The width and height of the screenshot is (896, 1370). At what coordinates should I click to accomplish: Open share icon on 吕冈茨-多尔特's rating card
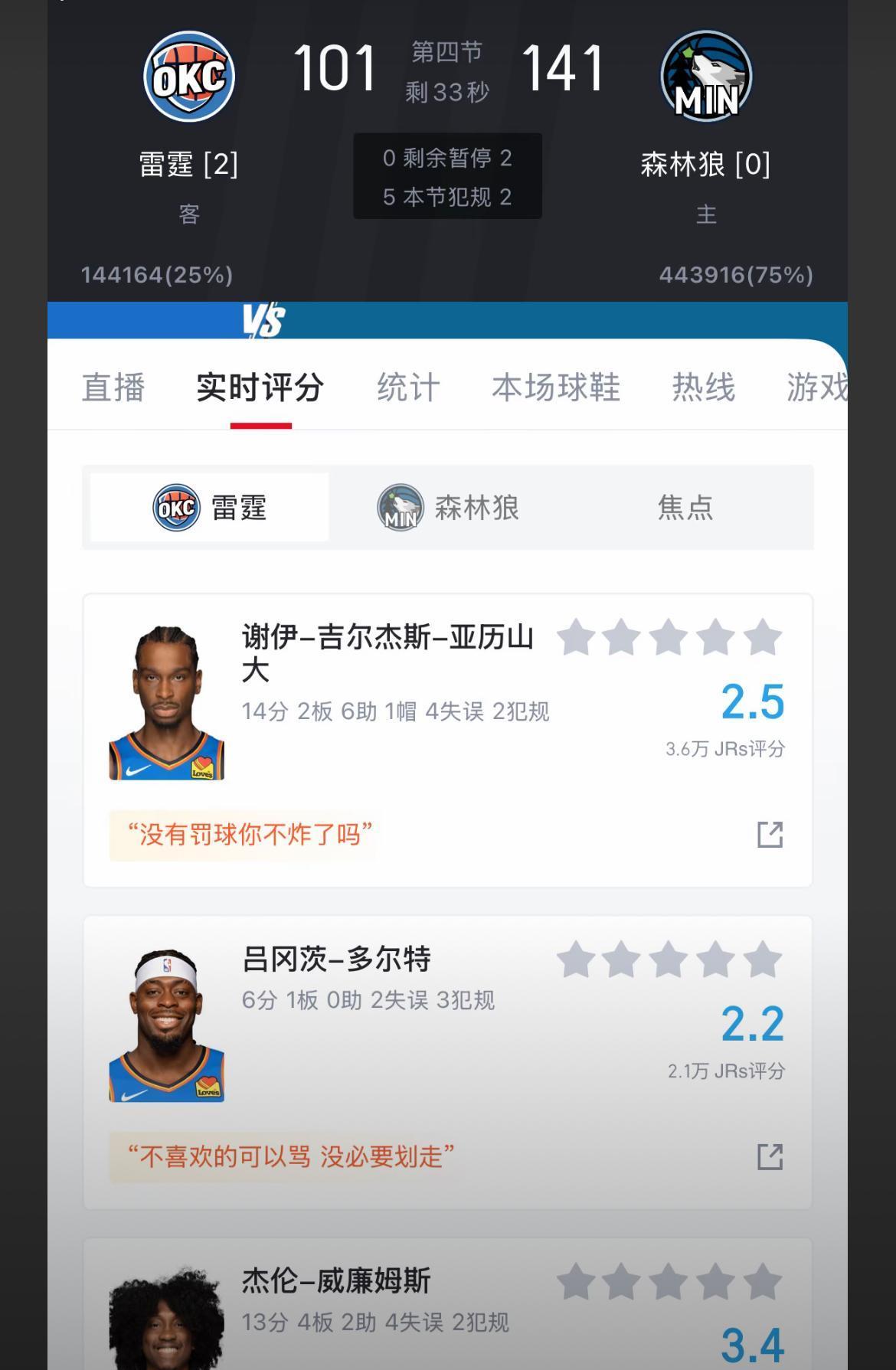point(769,1159)
